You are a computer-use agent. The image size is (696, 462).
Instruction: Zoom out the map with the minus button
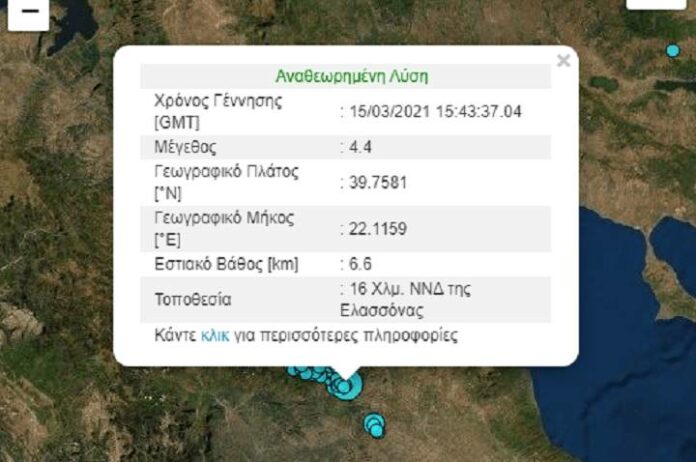coord(32,10)
